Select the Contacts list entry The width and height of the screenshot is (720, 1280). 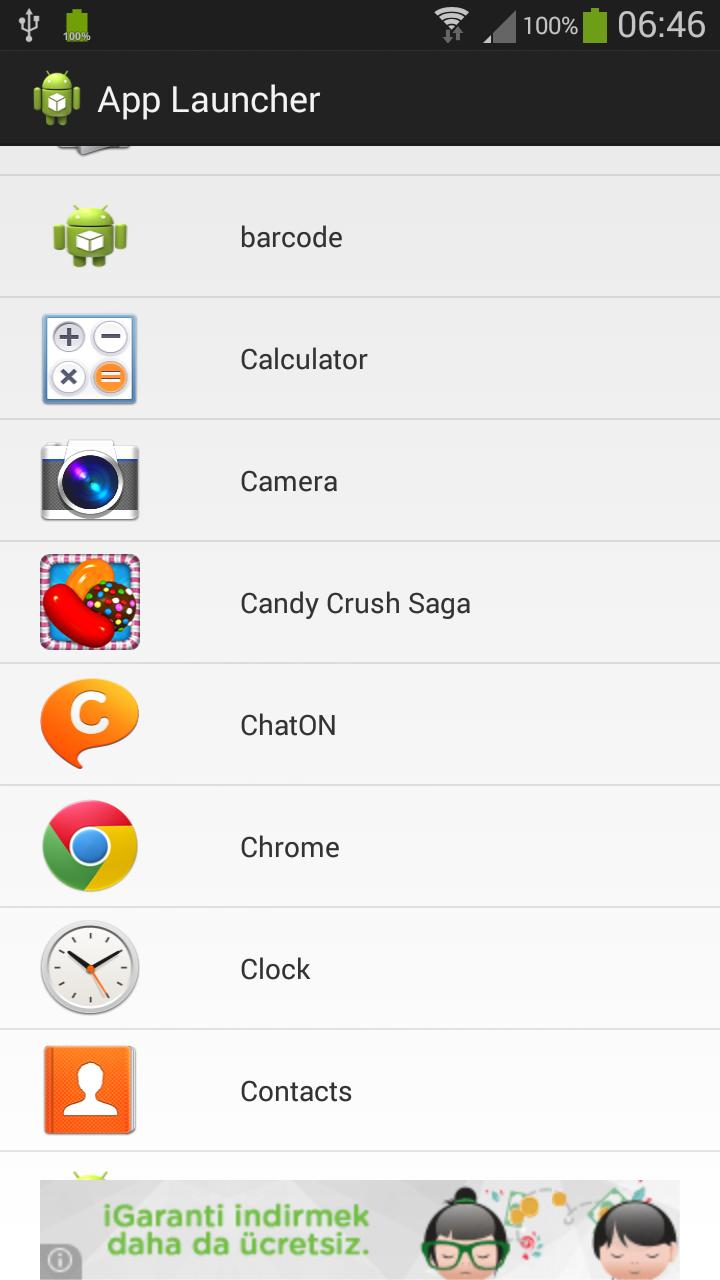coord(360,1090)
